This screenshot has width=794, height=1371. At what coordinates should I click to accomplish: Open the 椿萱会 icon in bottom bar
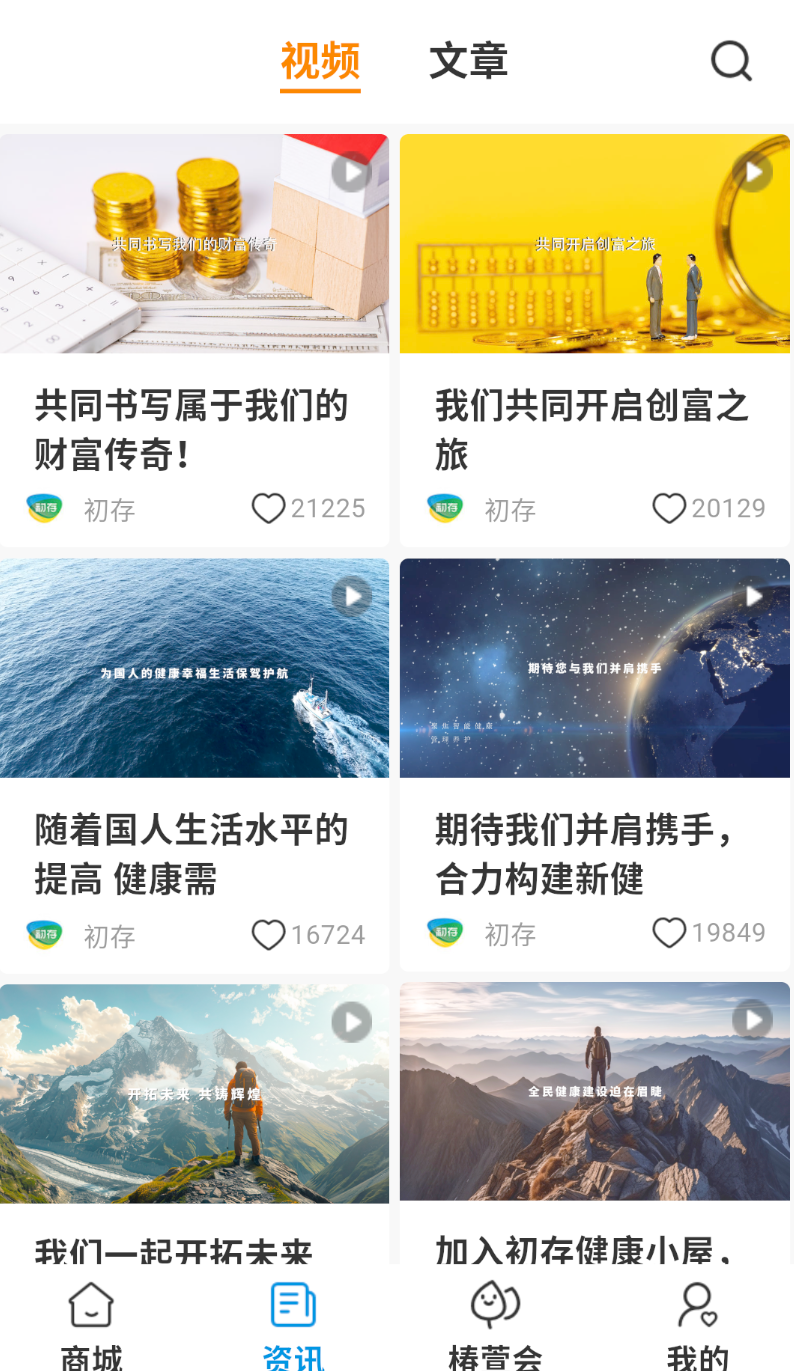[x=495, y=1305]
